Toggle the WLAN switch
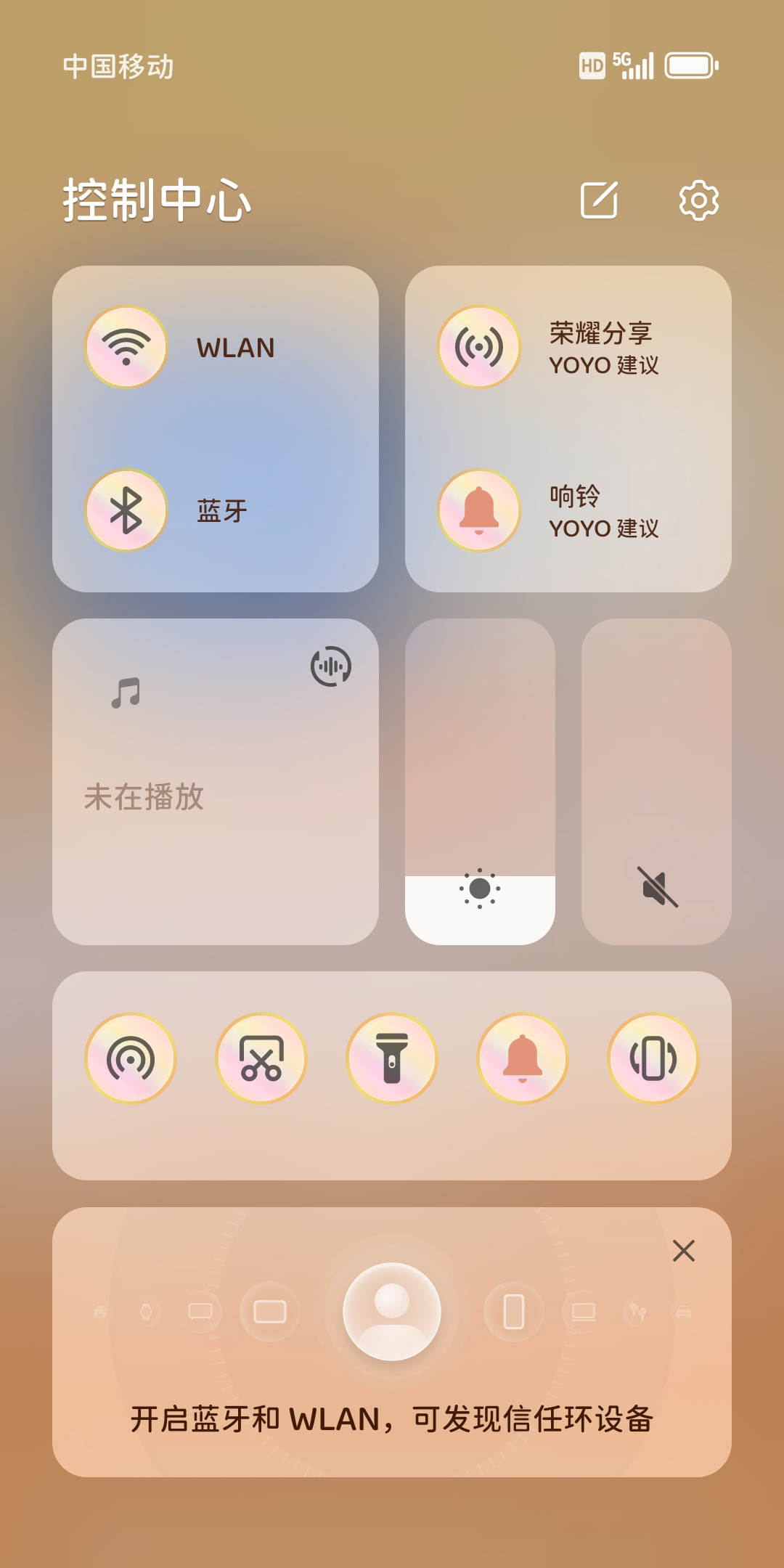Viewport: 784px width, 1568px height. [x=126, y=347]
